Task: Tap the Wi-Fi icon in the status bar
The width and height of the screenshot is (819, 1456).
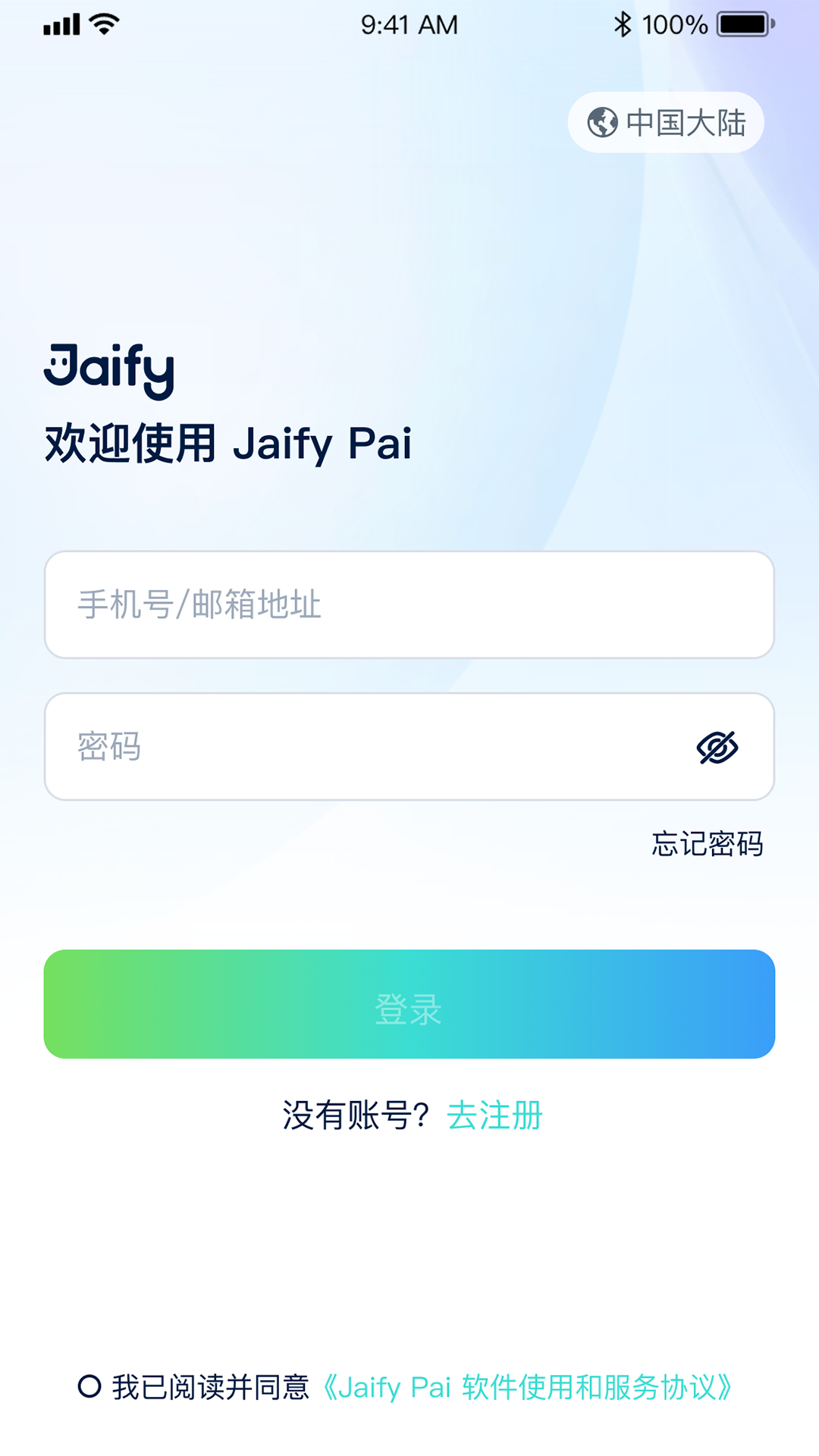Action: [x=103, y=23]
